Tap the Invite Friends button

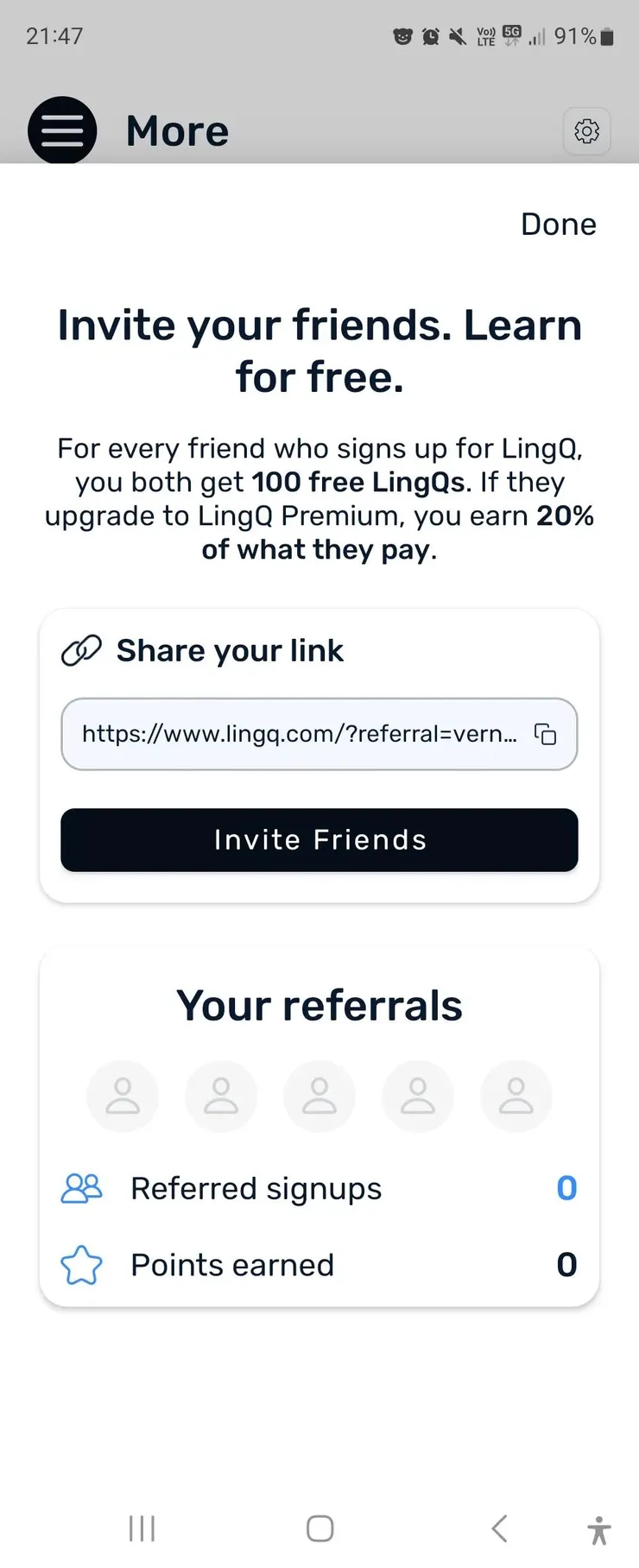319,840
